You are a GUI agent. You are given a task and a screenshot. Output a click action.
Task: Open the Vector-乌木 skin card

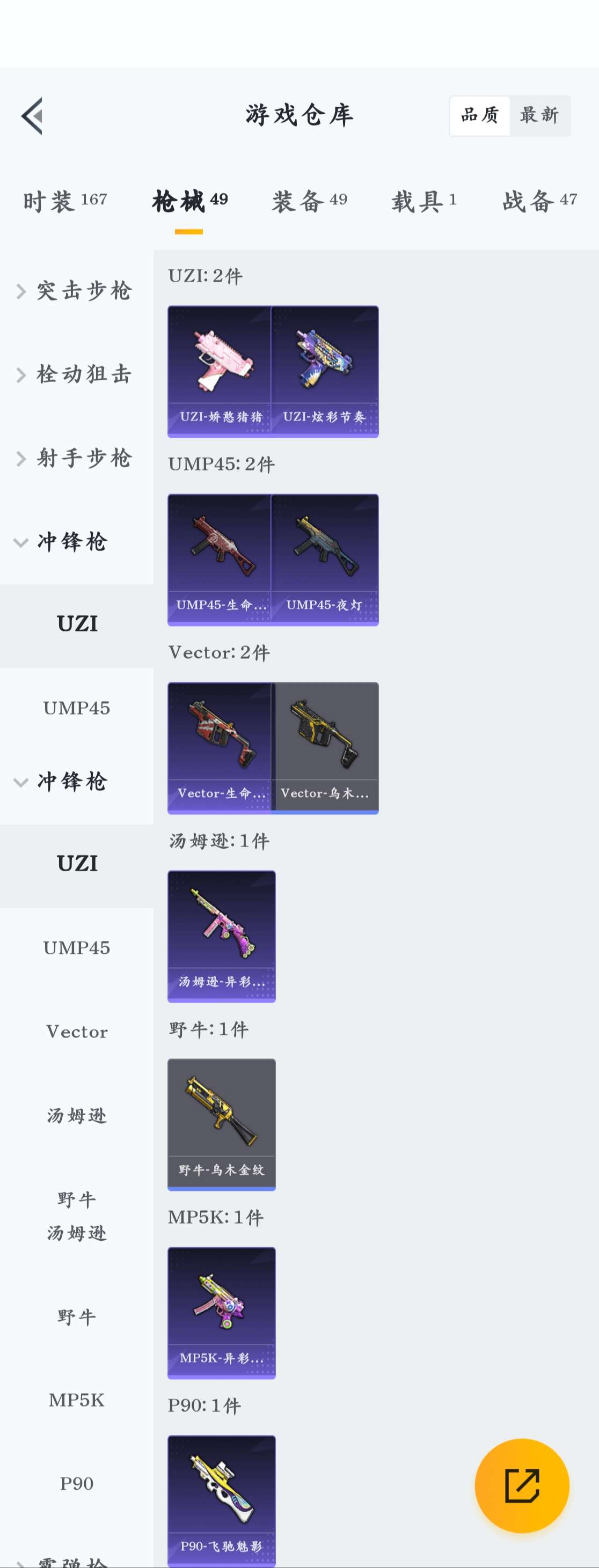pos(325,747)
